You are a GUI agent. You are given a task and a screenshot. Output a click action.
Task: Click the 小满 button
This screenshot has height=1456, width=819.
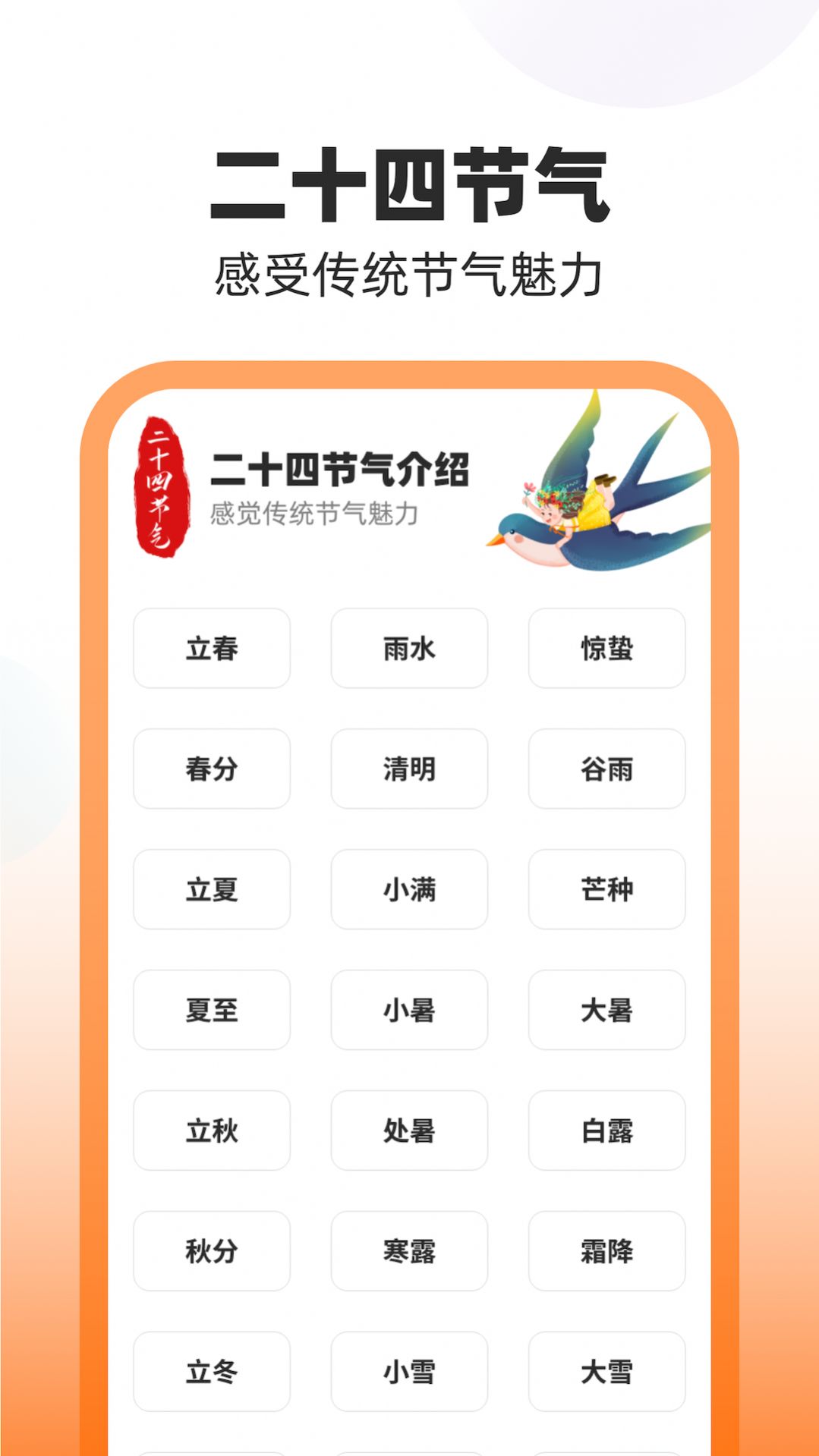[408, 890]
